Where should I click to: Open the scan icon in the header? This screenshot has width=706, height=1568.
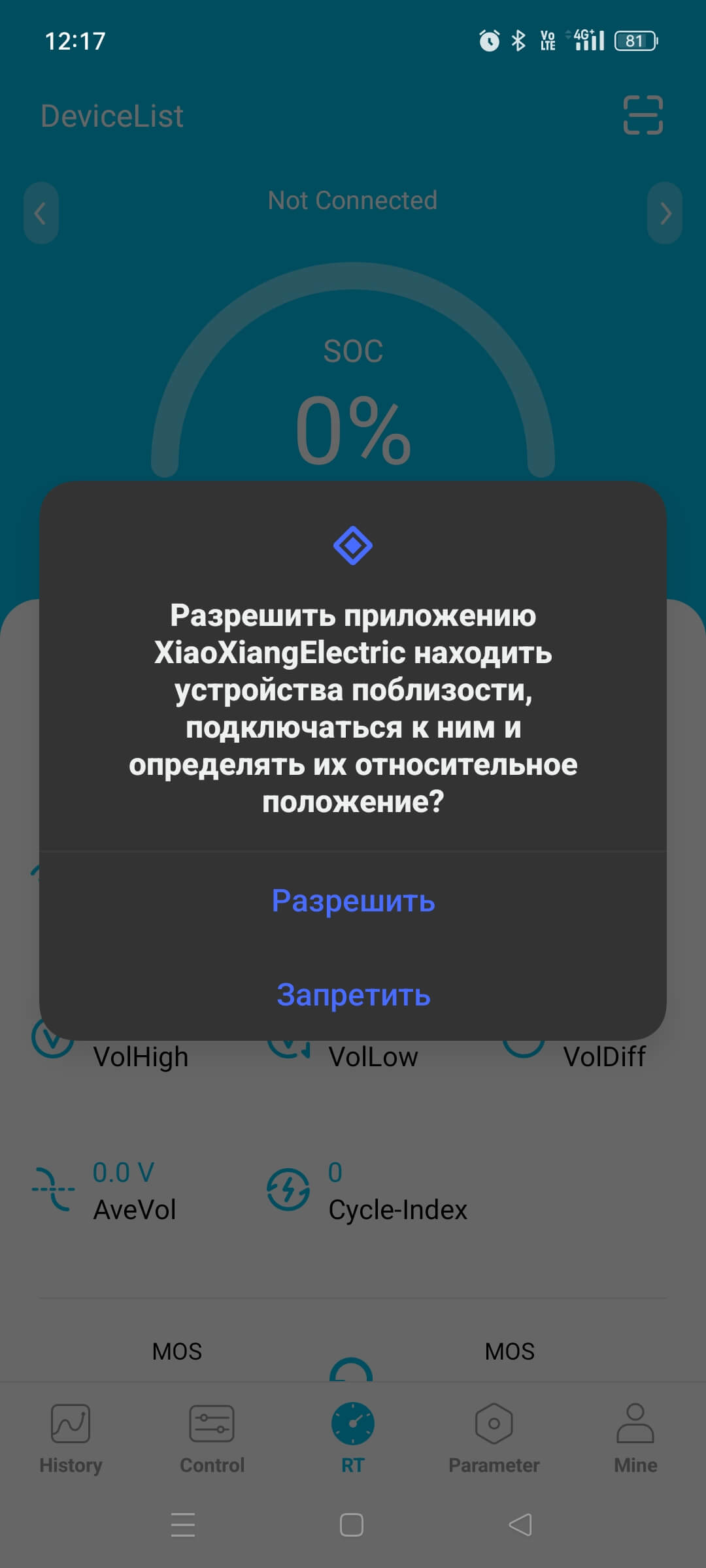click(643, 115)
